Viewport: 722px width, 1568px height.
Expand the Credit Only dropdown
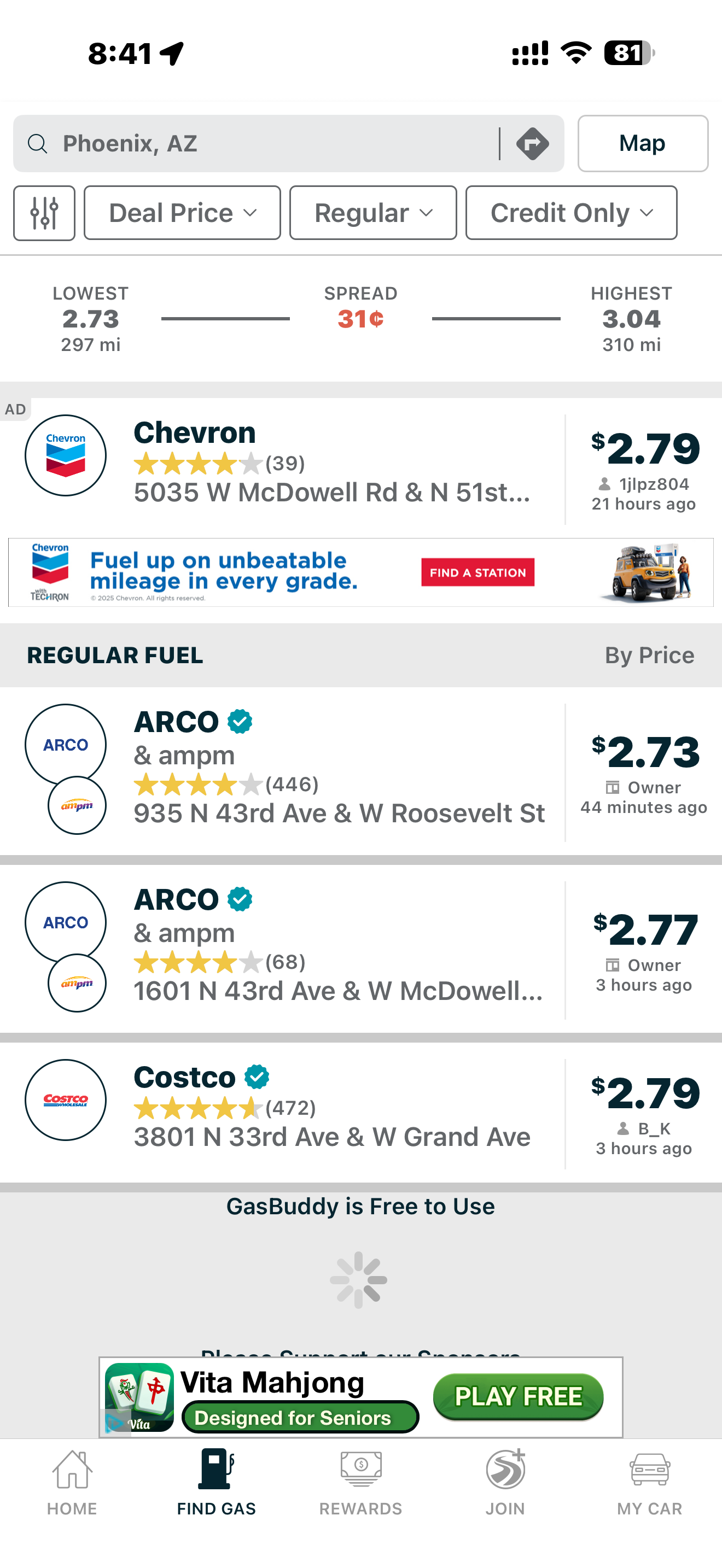pos(571,213)
